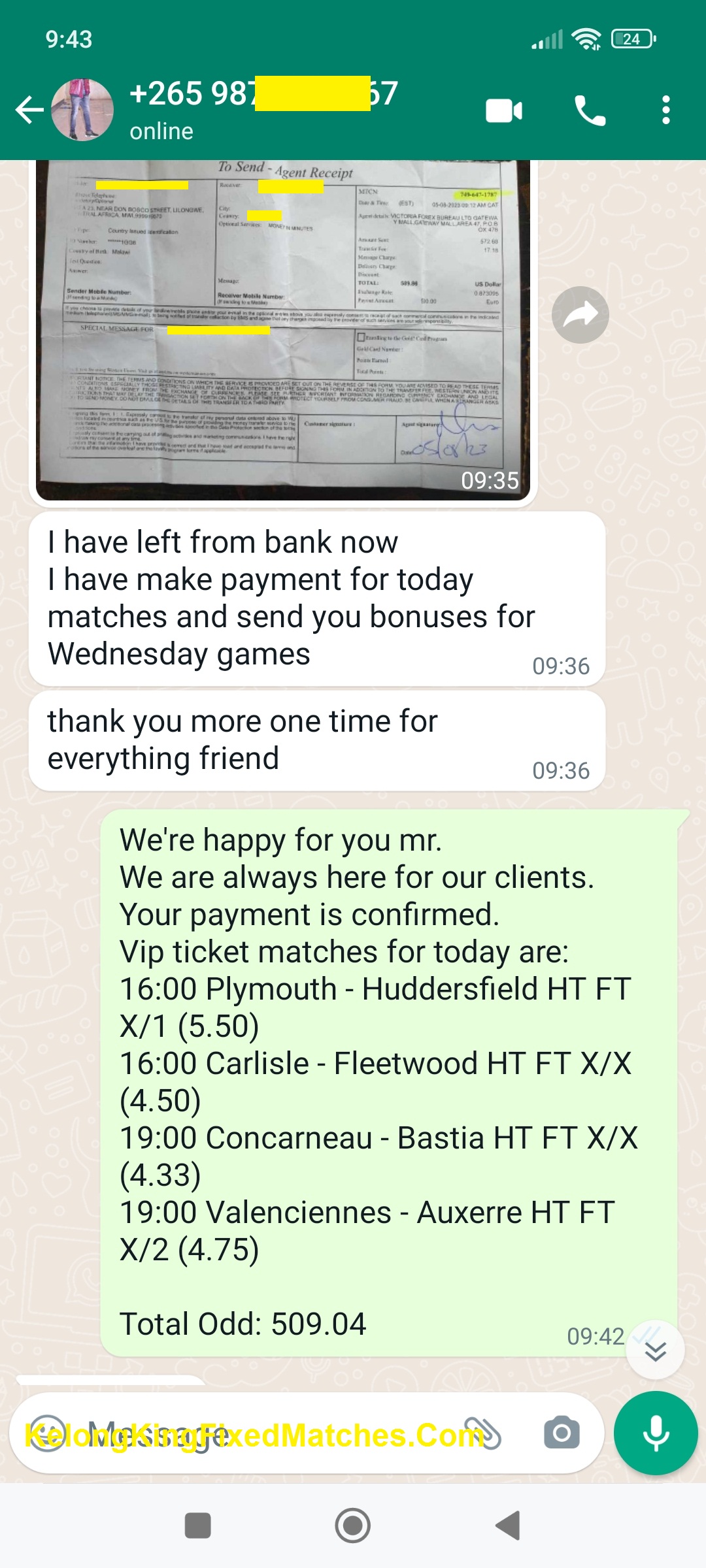This screenshot has height=1568, width=706.
Task: Open the contact's profile photo
Action: click(82, 110)
